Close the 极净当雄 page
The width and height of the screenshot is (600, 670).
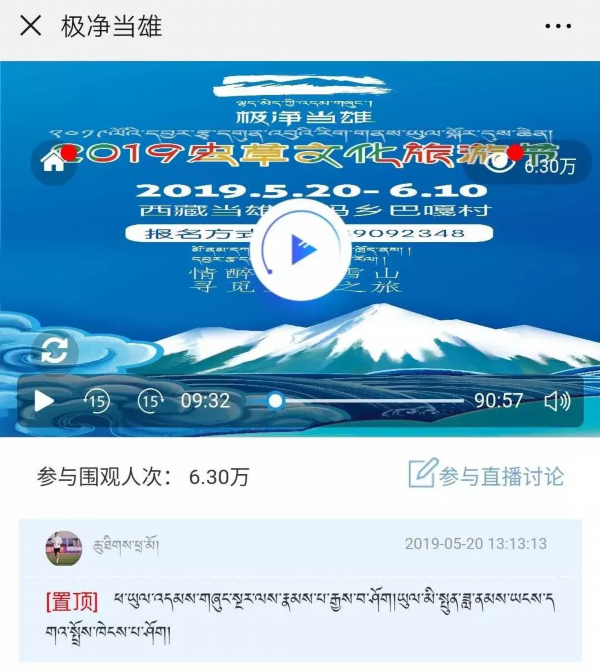click(31, 26)
